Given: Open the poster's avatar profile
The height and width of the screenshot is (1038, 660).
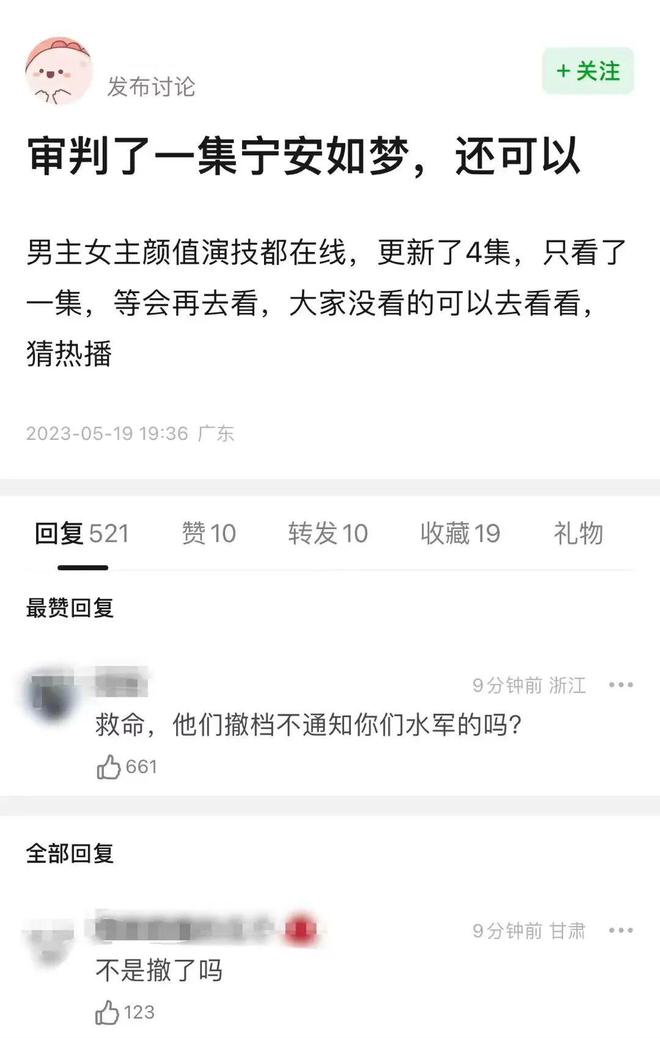Looking at the screenshot, I should [x=58, y=72].
